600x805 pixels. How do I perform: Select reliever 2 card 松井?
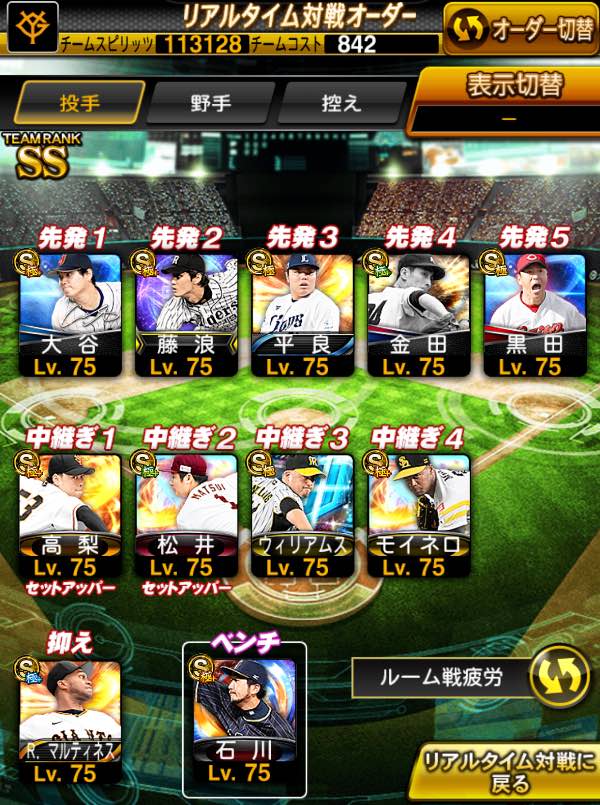pos(187,512)
